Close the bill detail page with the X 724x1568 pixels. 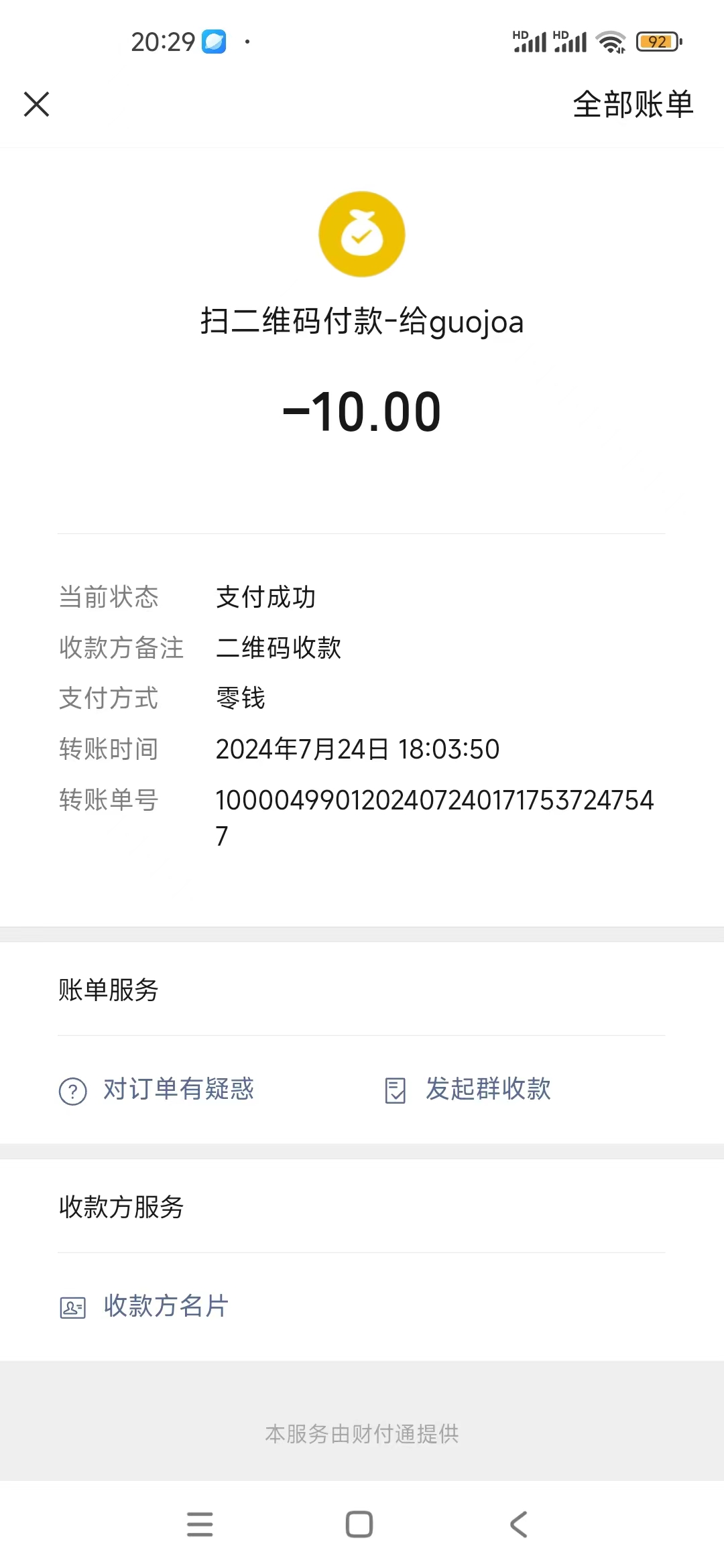[36, 105]
